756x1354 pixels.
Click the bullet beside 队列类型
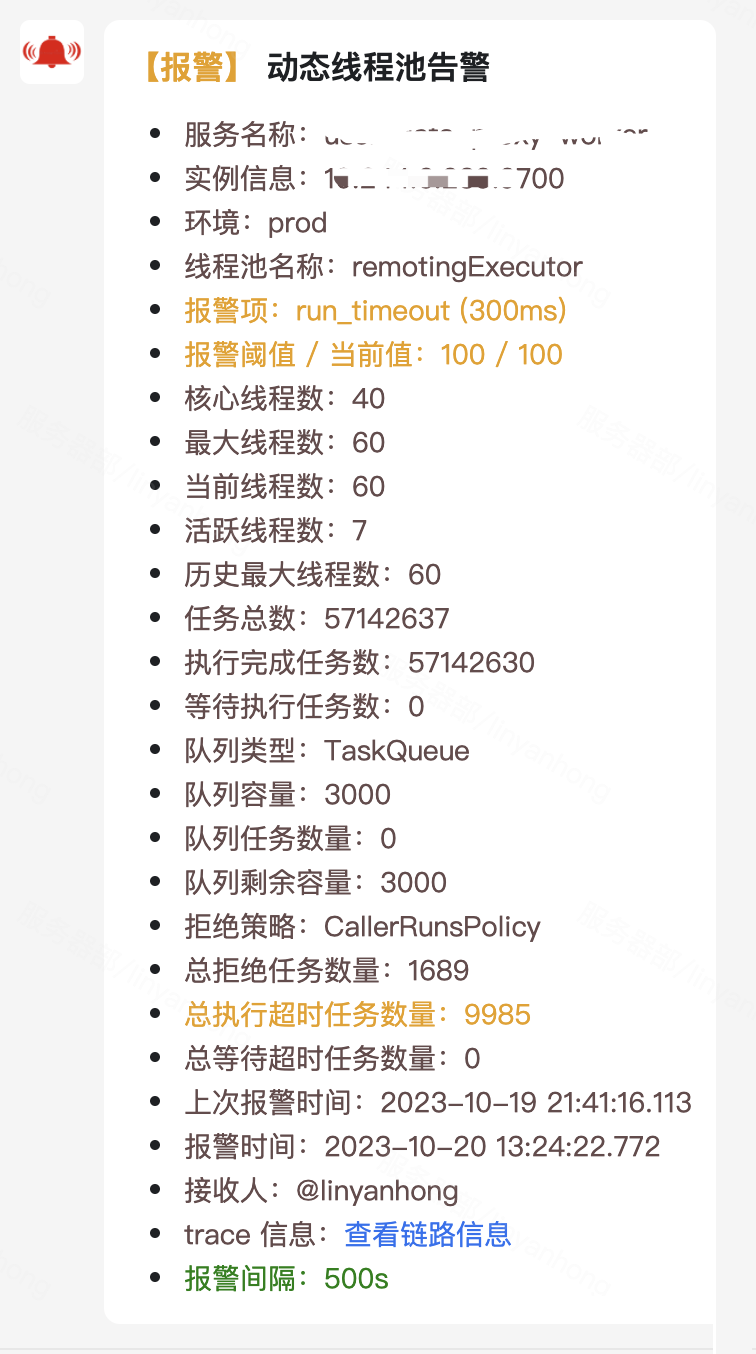157,750
